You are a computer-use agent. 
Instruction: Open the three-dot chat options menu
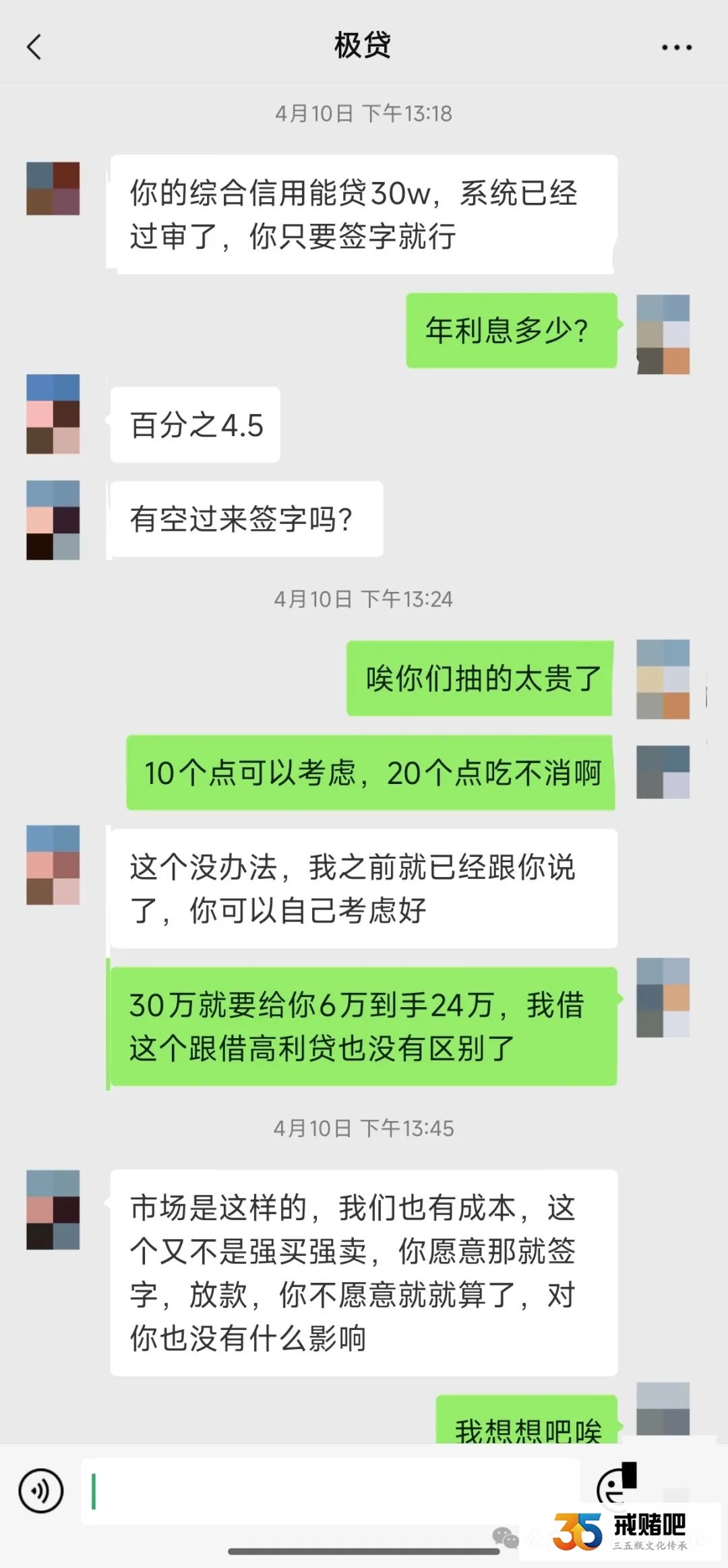pos(676,47)
